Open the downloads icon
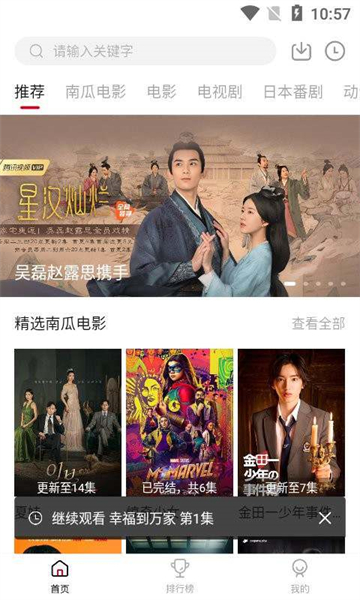Screen dimensions: 360x600 pos(301,51)
